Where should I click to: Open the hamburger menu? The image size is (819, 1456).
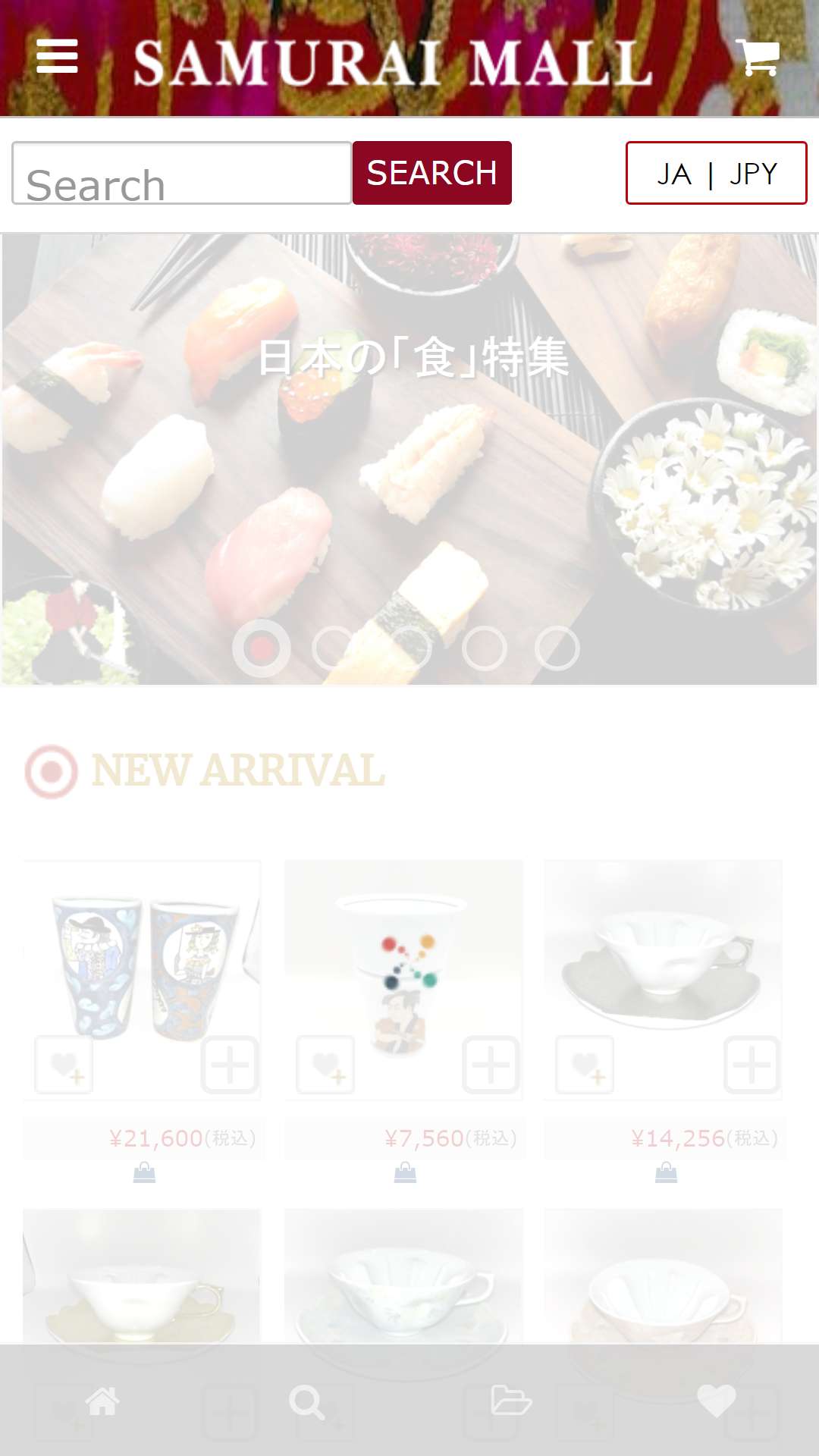(x=57, y=57)
